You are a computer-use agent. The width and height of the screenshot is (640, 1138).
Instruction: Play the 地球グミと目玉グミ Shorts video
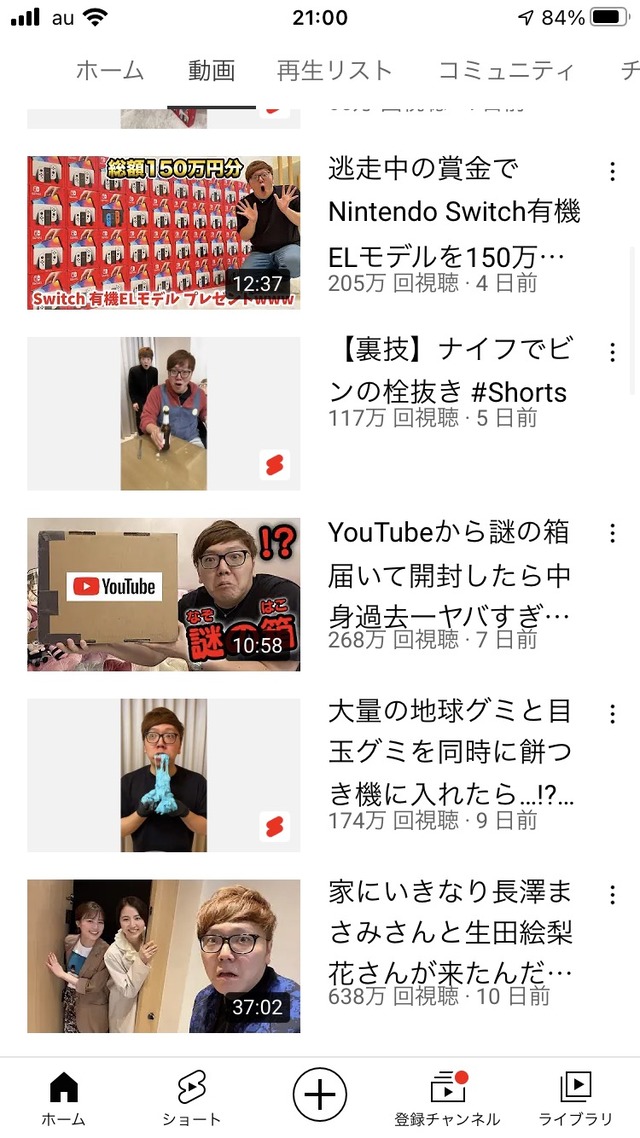pyautogui.click(x=163, y=775)
